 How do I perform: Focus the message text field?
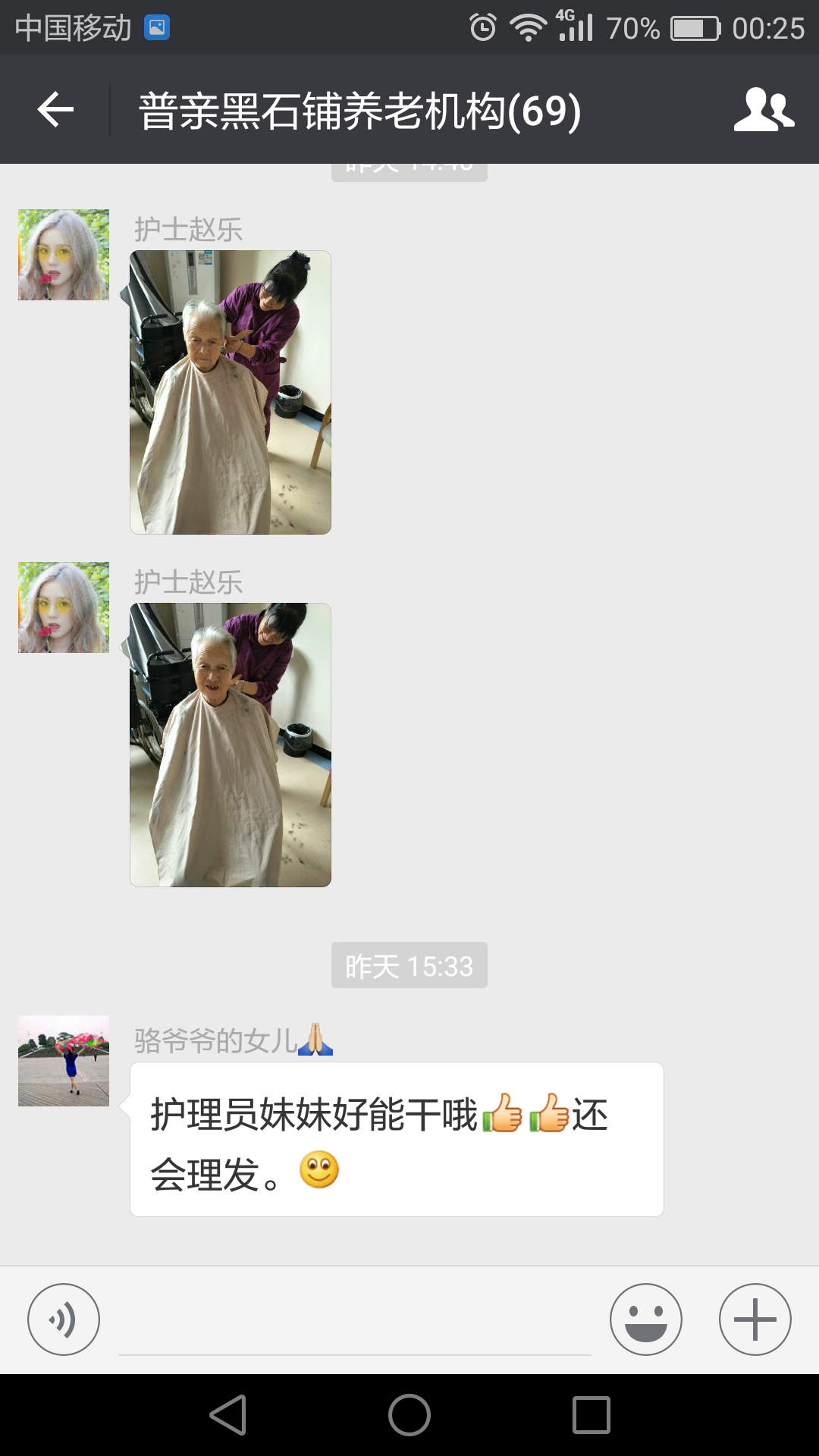coord(354,1323)
